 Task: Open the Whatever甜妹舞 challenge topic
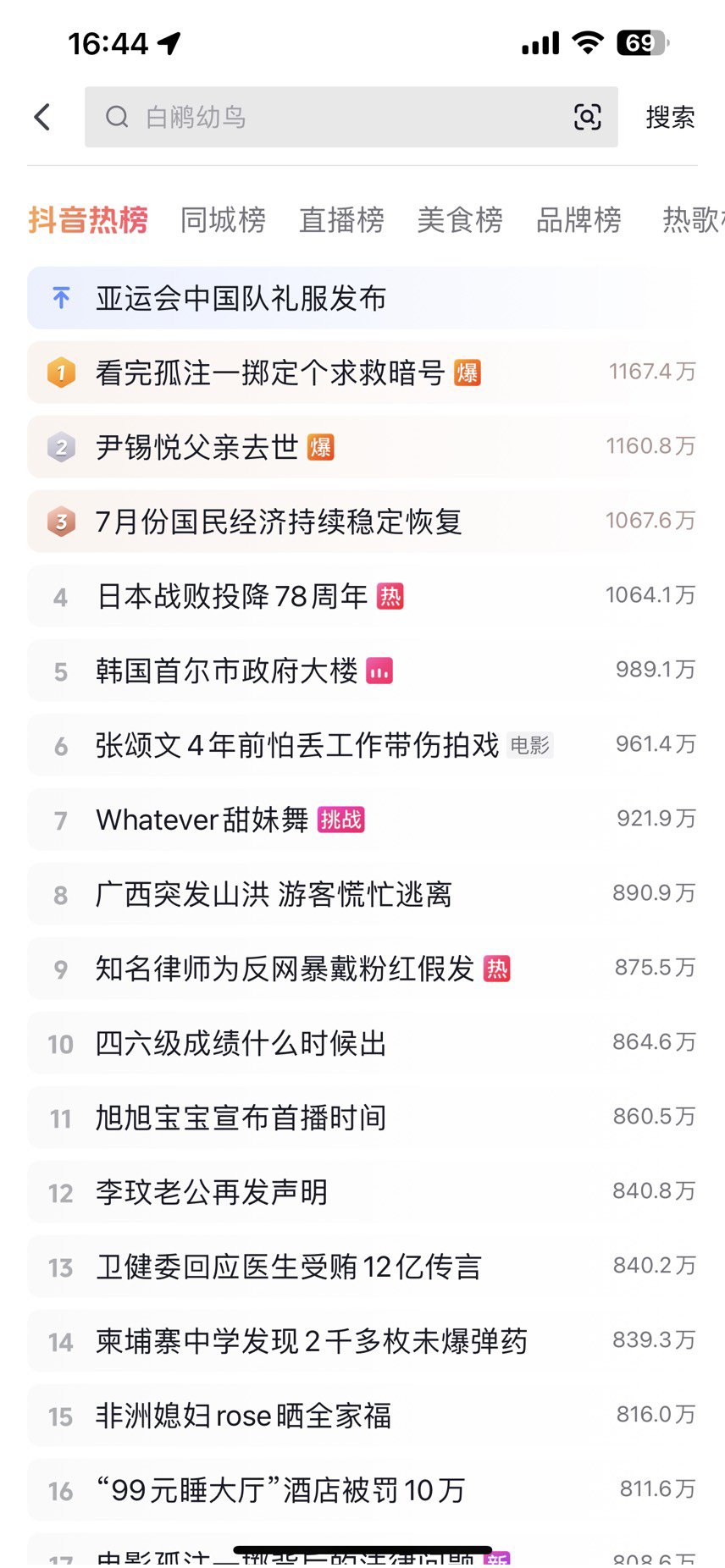pos(362,820)
